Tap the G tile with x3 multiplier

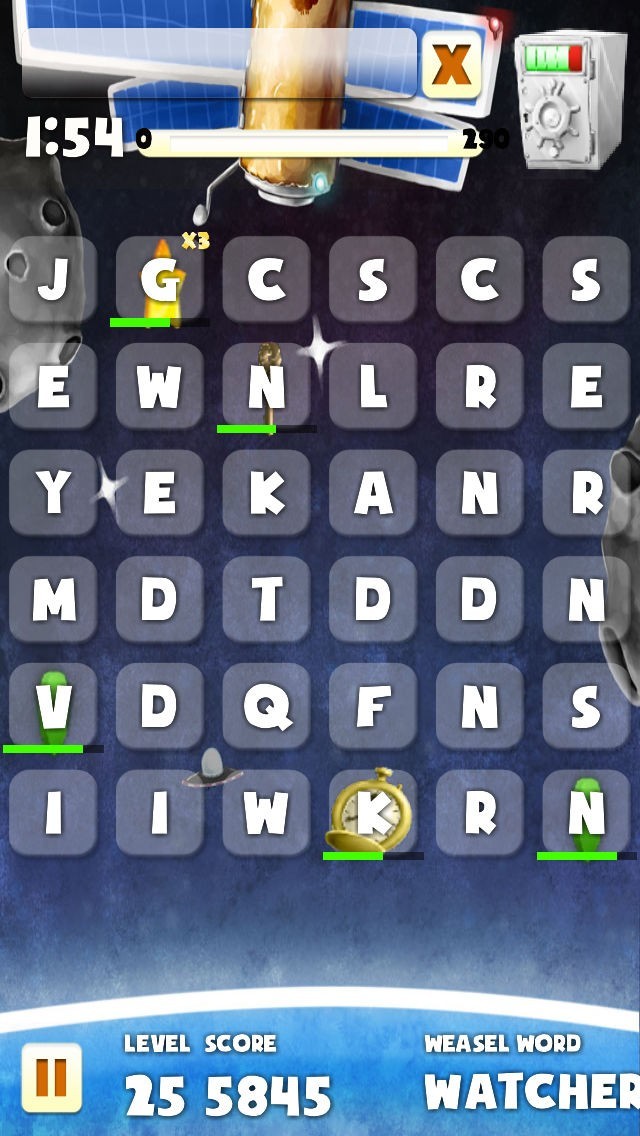coord(159,279)
